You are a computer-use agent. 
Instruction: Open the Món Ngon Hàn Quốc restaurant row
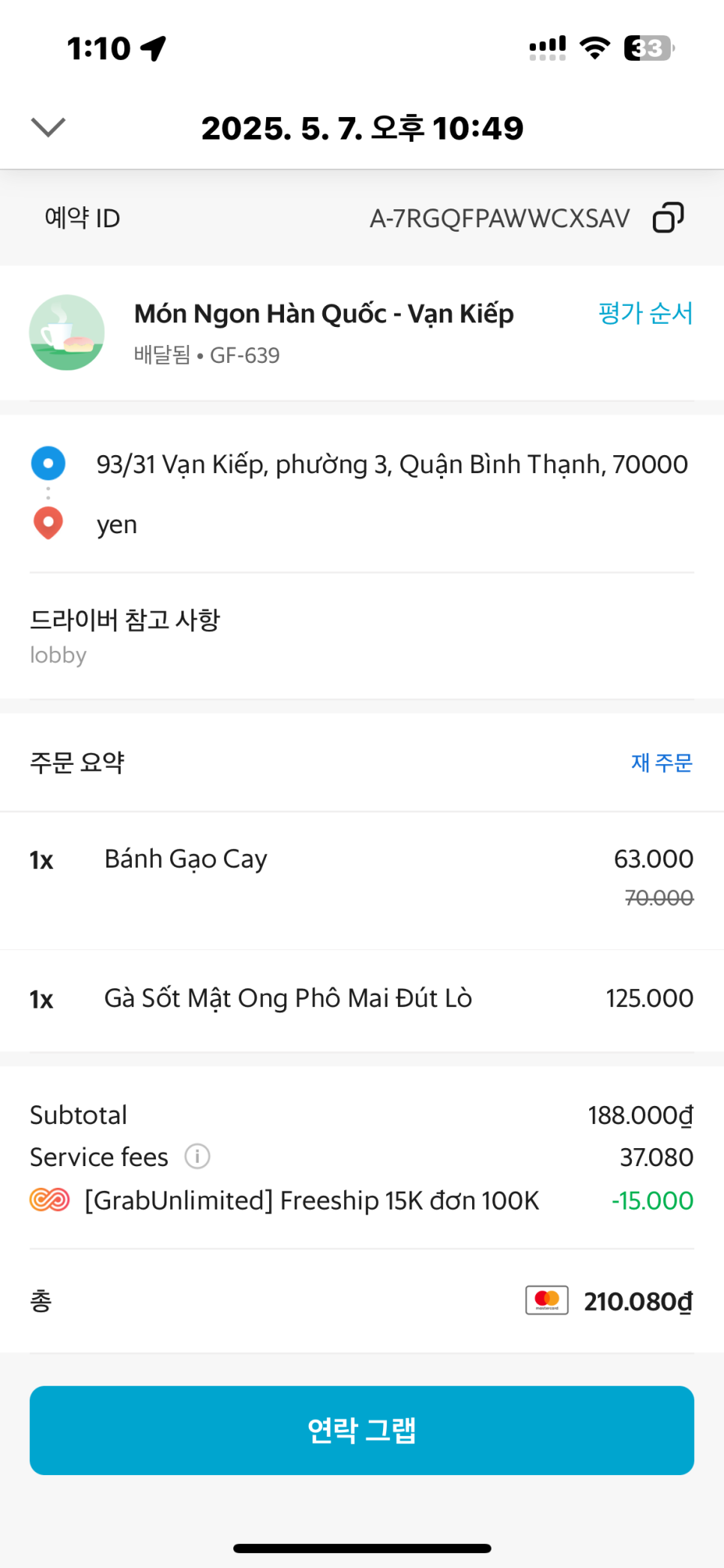322,331
